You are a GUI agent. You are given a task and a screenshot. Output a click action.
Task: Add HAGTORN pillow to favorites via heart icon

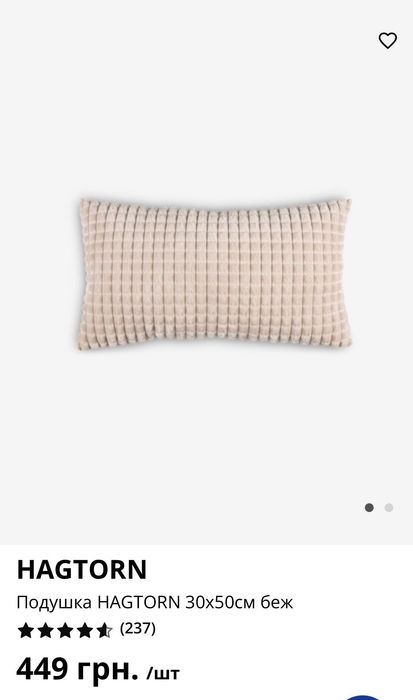pyautogui.click(x=388, y=41)
